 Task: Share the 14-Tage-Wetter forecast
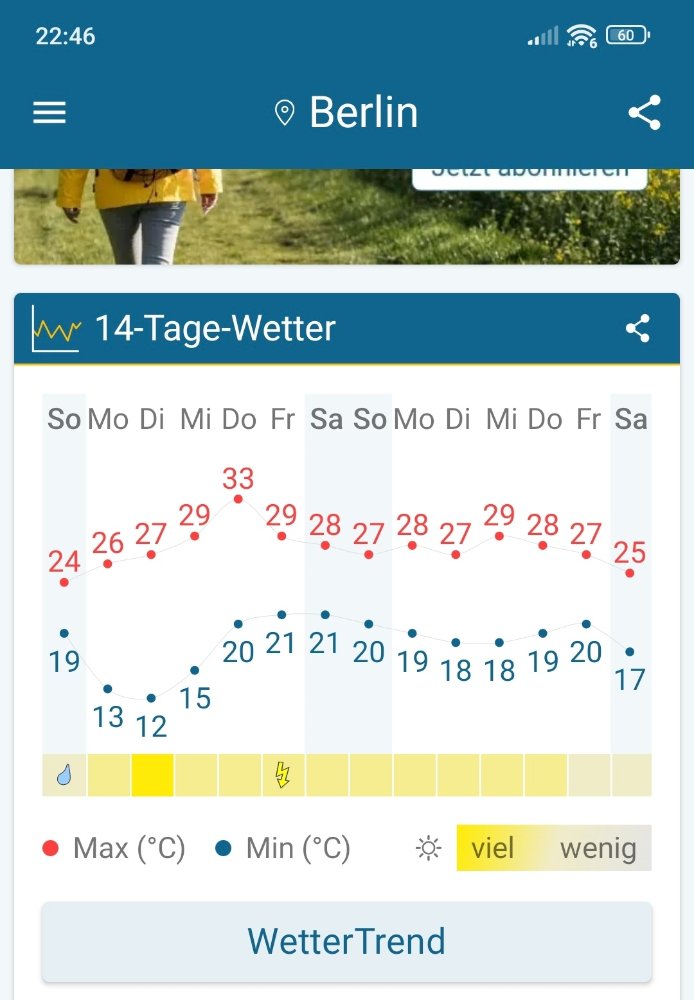click(x=637, y=328)
